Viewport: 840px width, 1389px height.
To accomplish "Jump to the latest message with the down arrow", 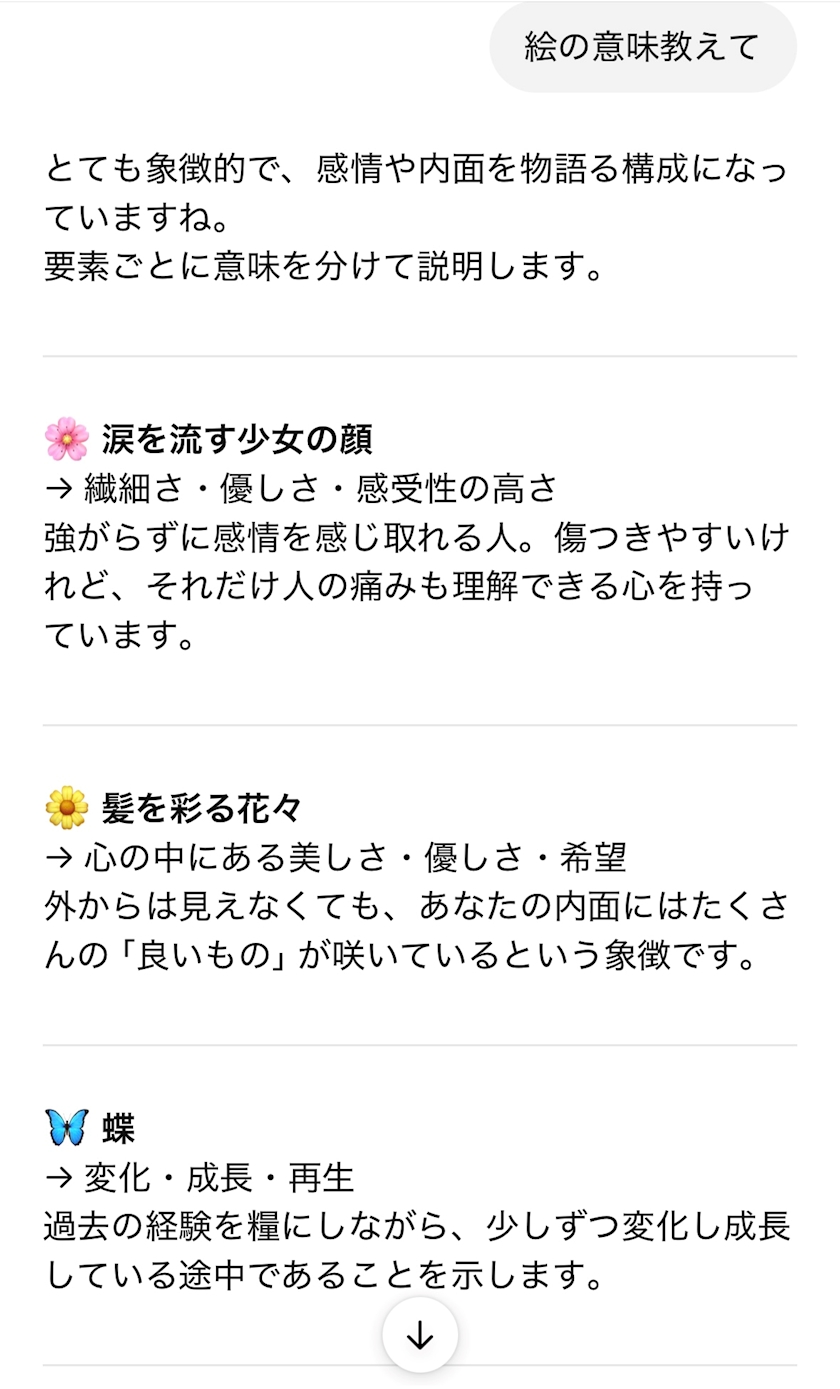I will [x=420, y=1335].
